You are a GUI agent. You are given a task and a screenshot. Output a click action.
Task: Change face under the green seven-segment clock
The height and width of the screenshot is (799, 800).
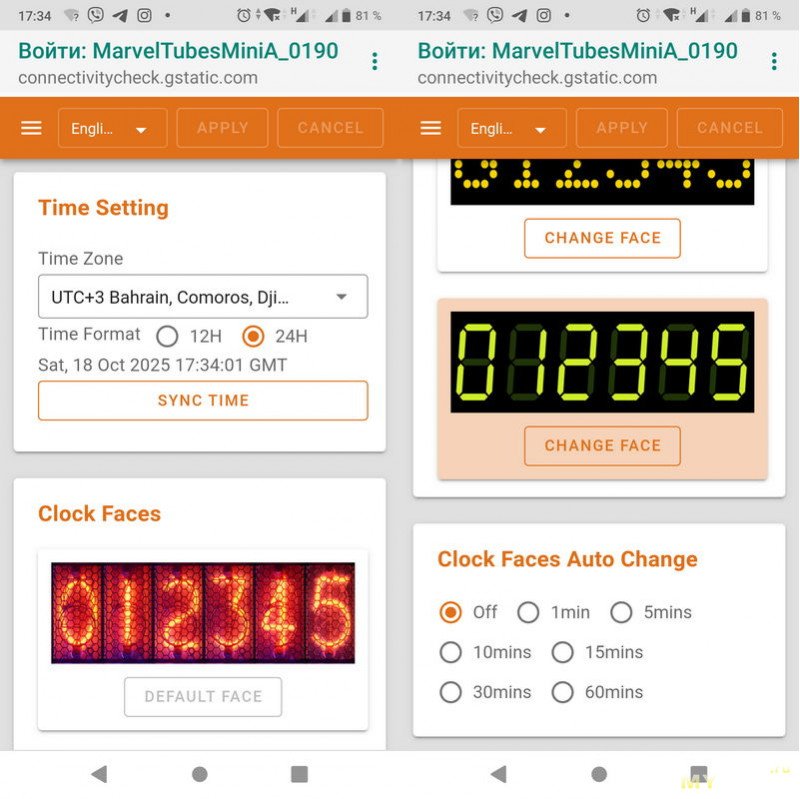(602, 446)
